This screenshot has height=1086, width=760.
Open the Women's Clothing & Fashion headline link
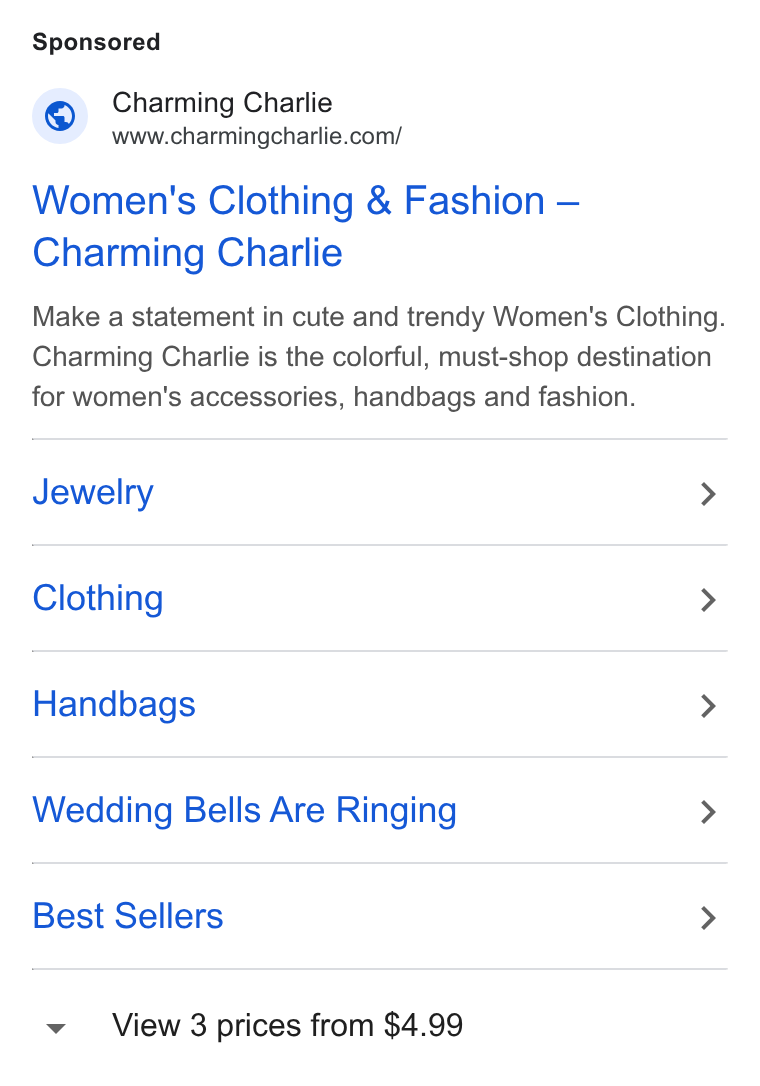point(306,226)
